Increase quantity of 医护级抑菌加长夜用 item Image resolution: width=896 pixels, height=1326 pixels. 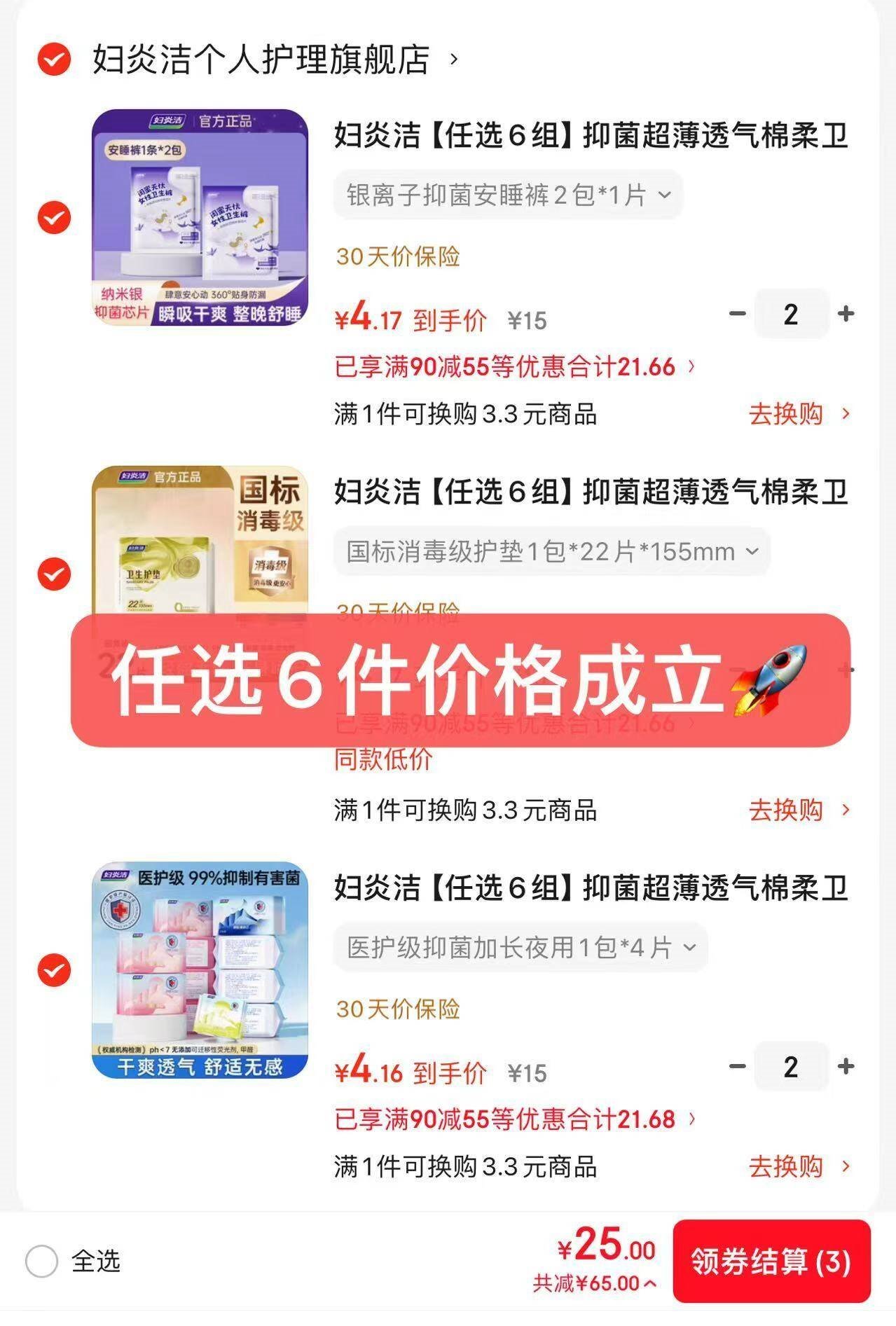click(846, 1066)
